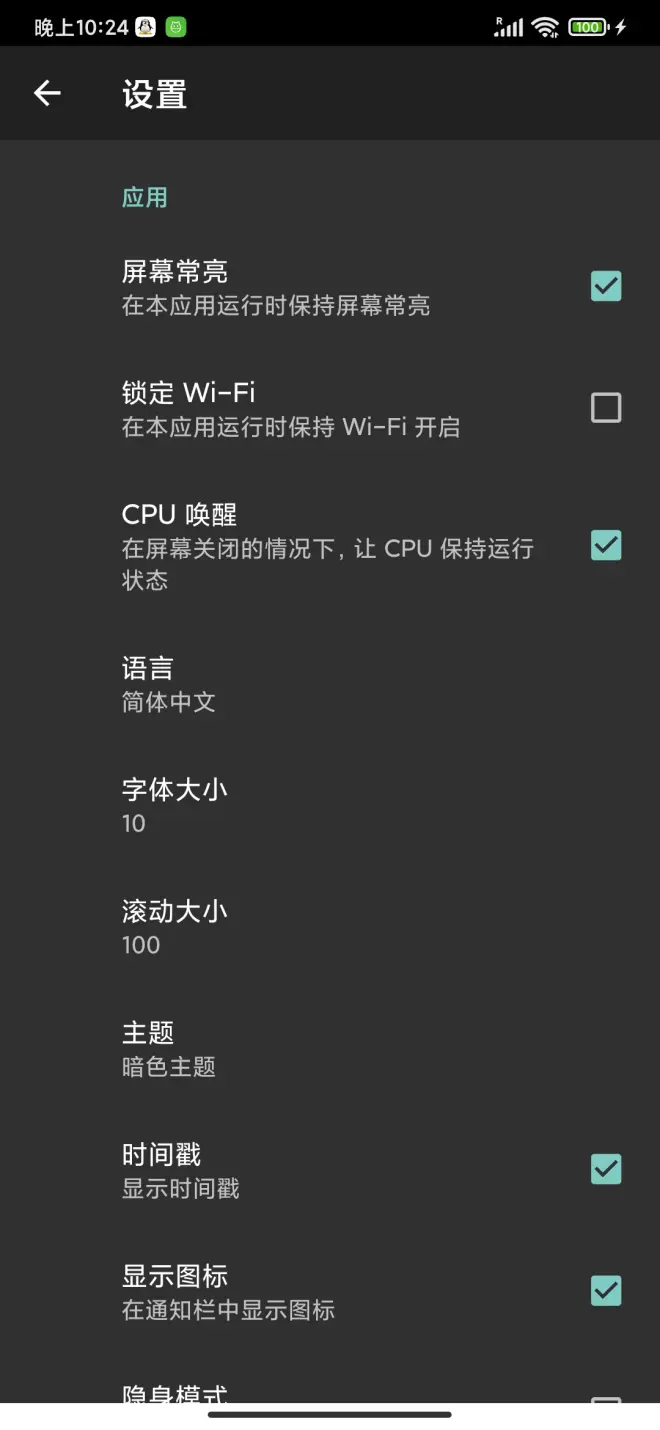
Task: Disable the CPU 唤醒 checkbox
Action: (606, 545)
